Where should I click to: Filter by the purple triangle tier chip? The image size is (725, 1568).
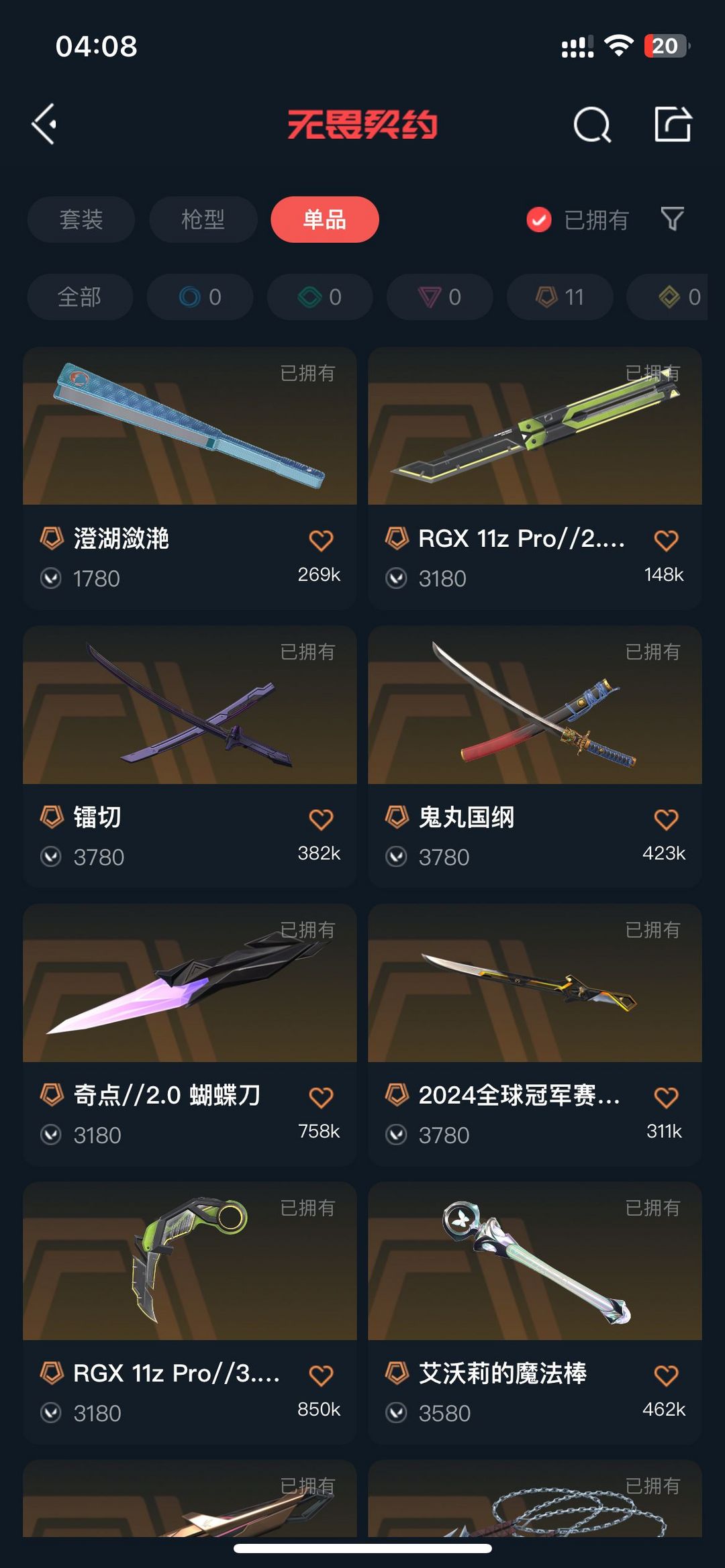[440, 297]
